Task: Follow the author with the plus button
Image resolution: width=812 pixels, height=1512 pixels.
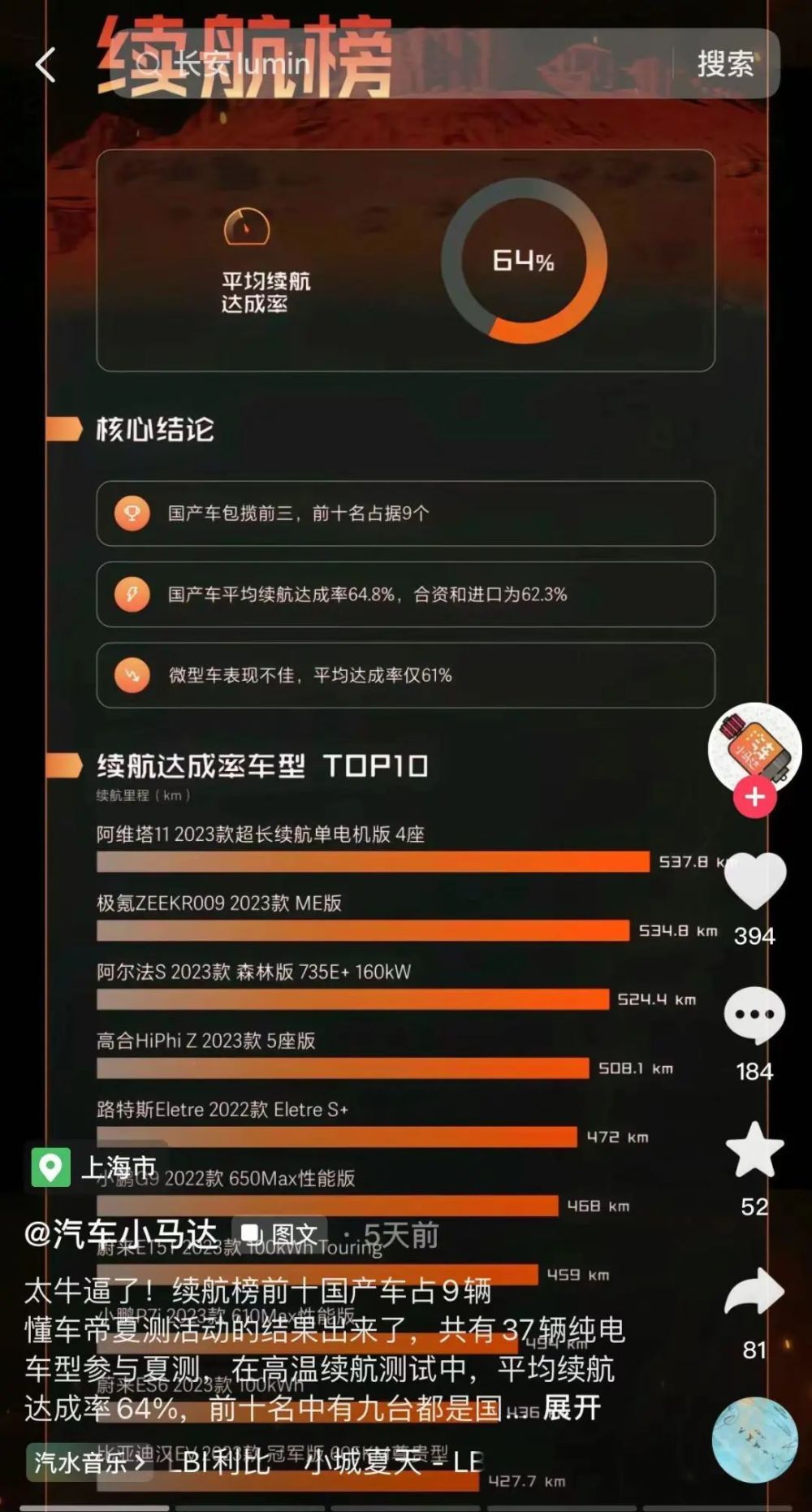Action: (754, 797)
